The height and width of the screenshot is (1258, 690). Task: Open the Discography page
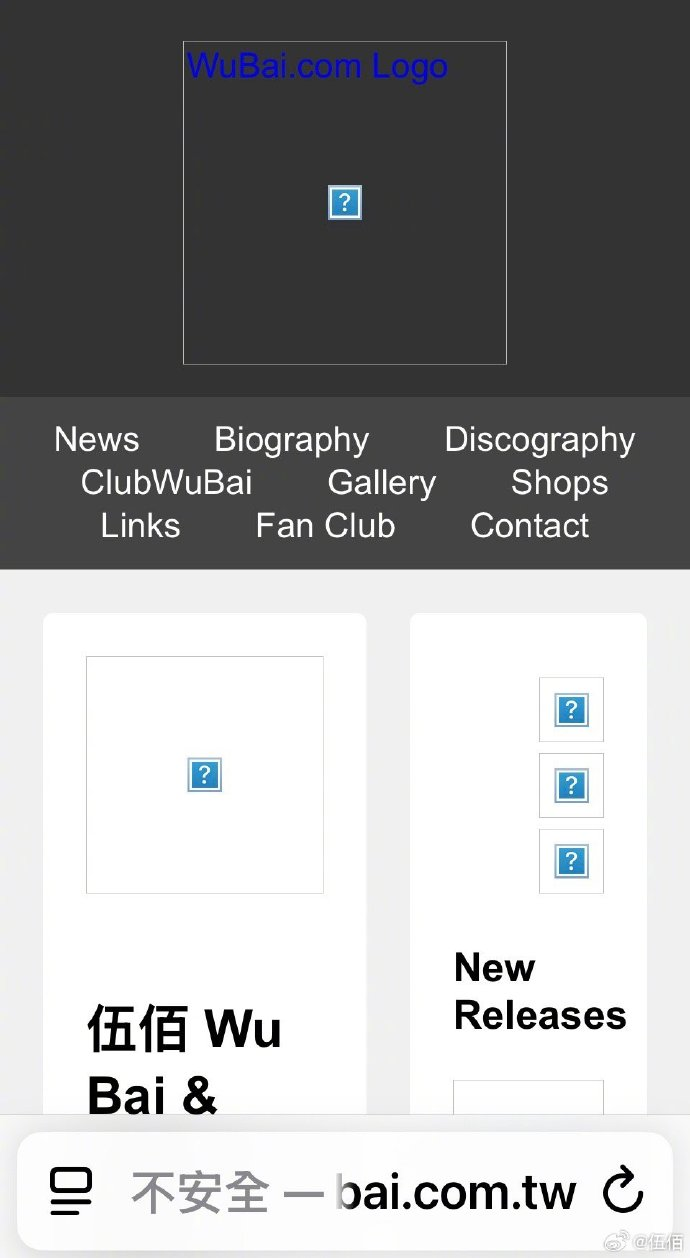(x=539, y=440)
